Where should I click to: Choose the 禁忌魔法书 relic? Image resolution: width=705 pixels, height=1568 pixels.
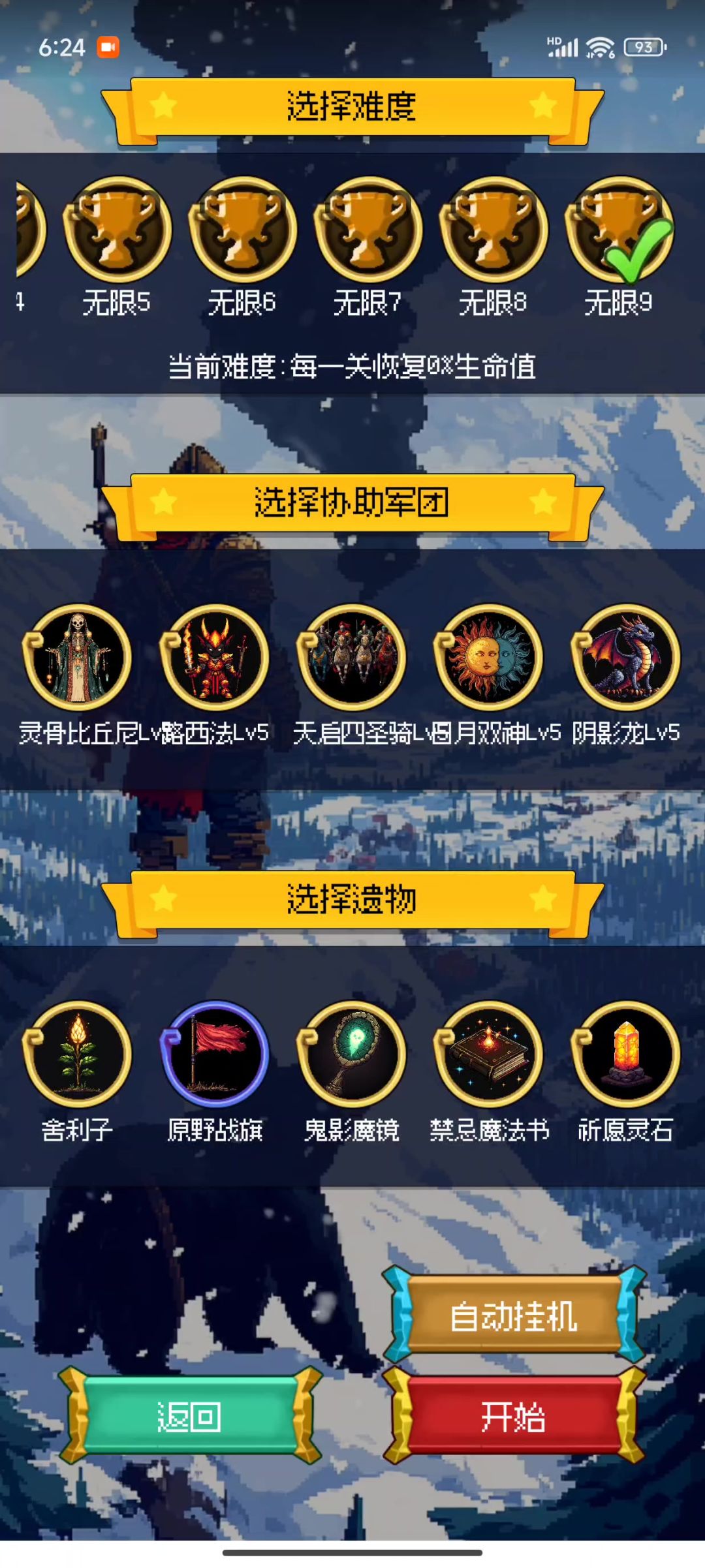click(x=489, y=1054)
